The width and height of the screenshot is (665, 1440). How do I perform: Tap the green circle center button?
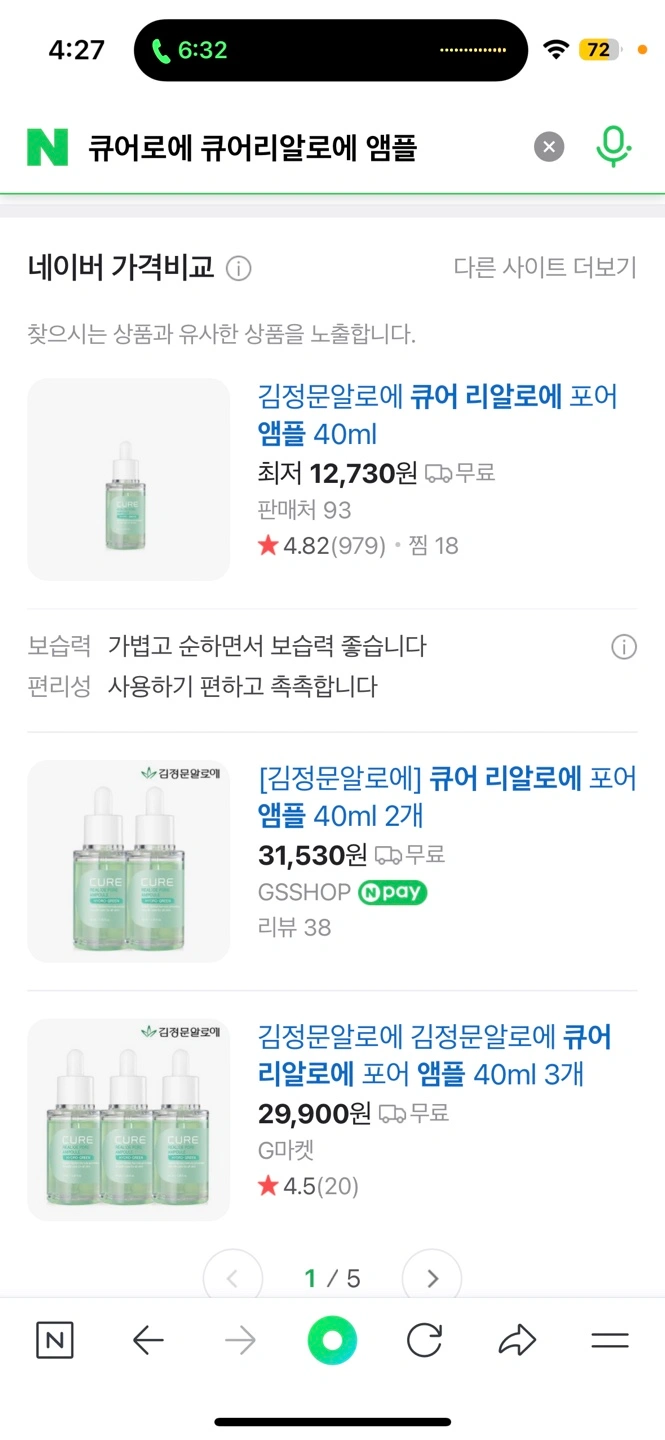[x=332, y=1341]
